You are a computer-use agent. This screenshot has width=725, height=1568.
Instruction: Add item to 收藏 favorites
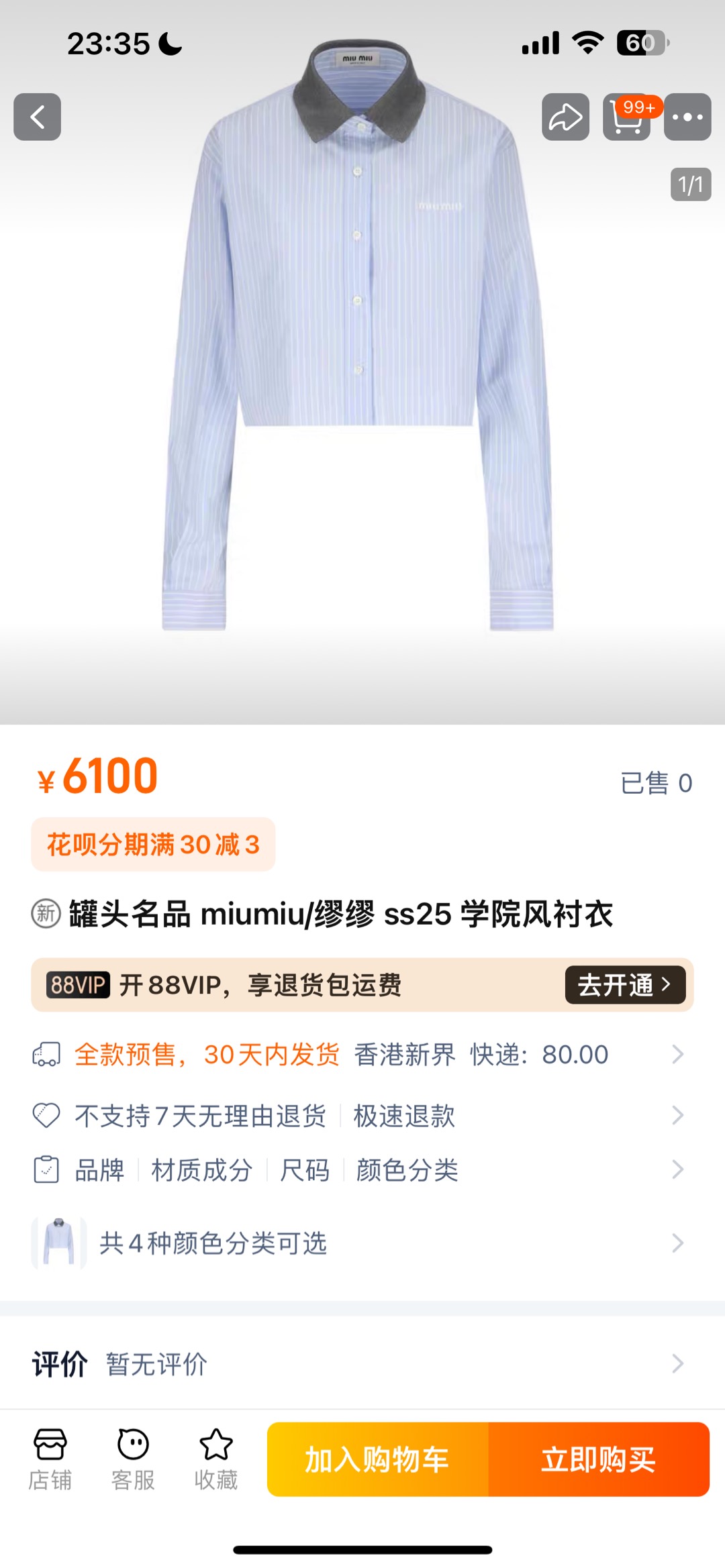pos(216,1459)
